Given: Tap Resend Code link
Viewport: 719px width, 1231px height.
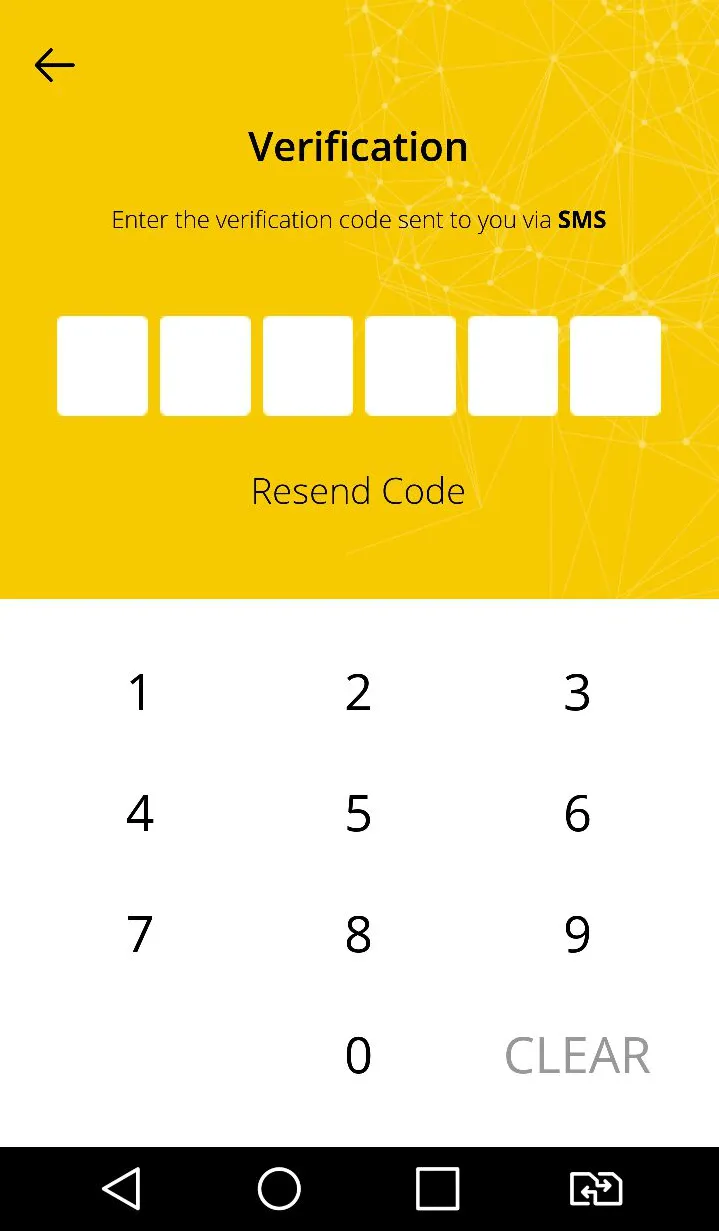Looking at the screenshot, I should [x=358, y=491].
